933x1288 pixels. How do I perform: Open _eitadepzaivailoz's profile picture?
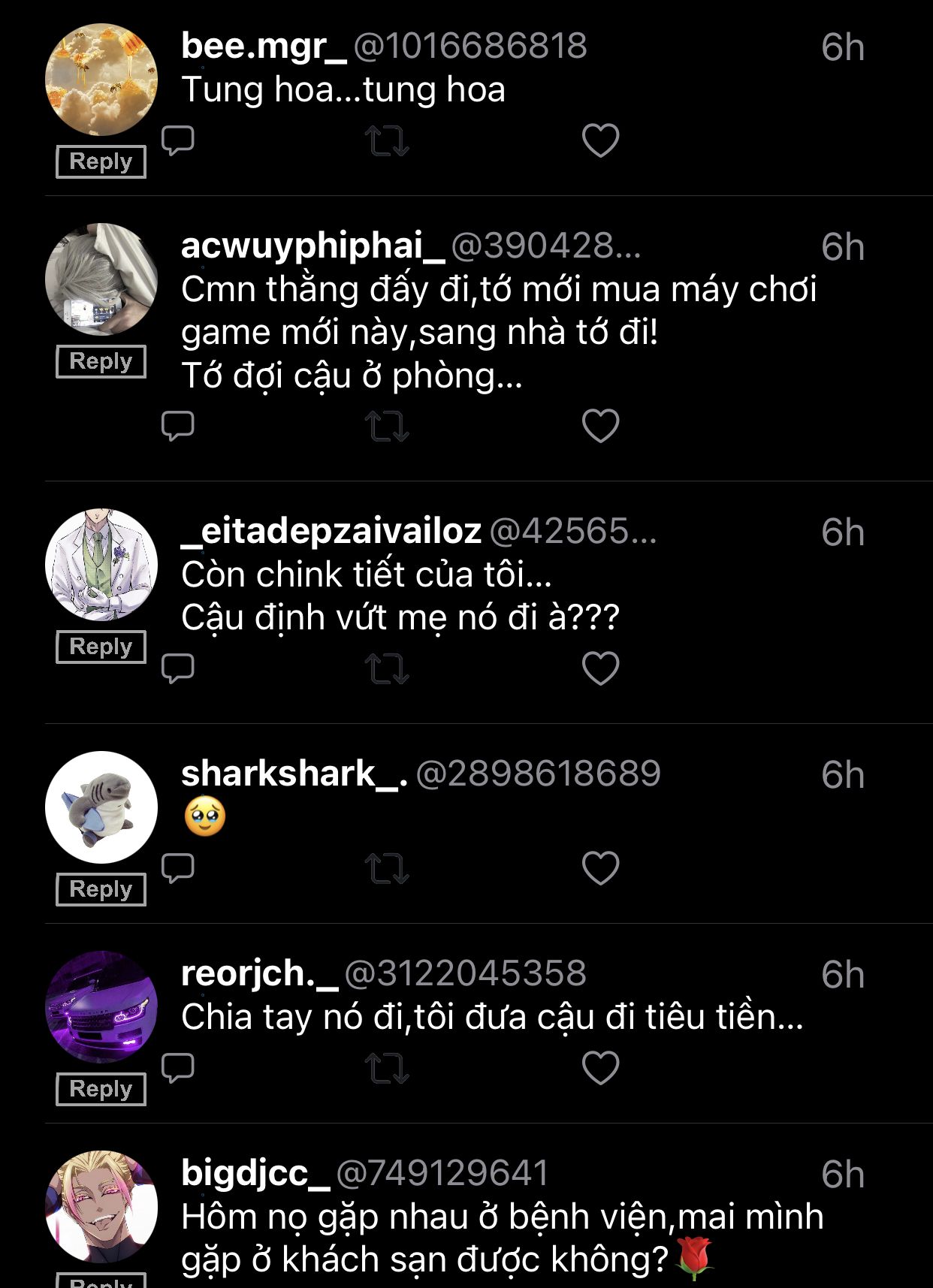101,566
